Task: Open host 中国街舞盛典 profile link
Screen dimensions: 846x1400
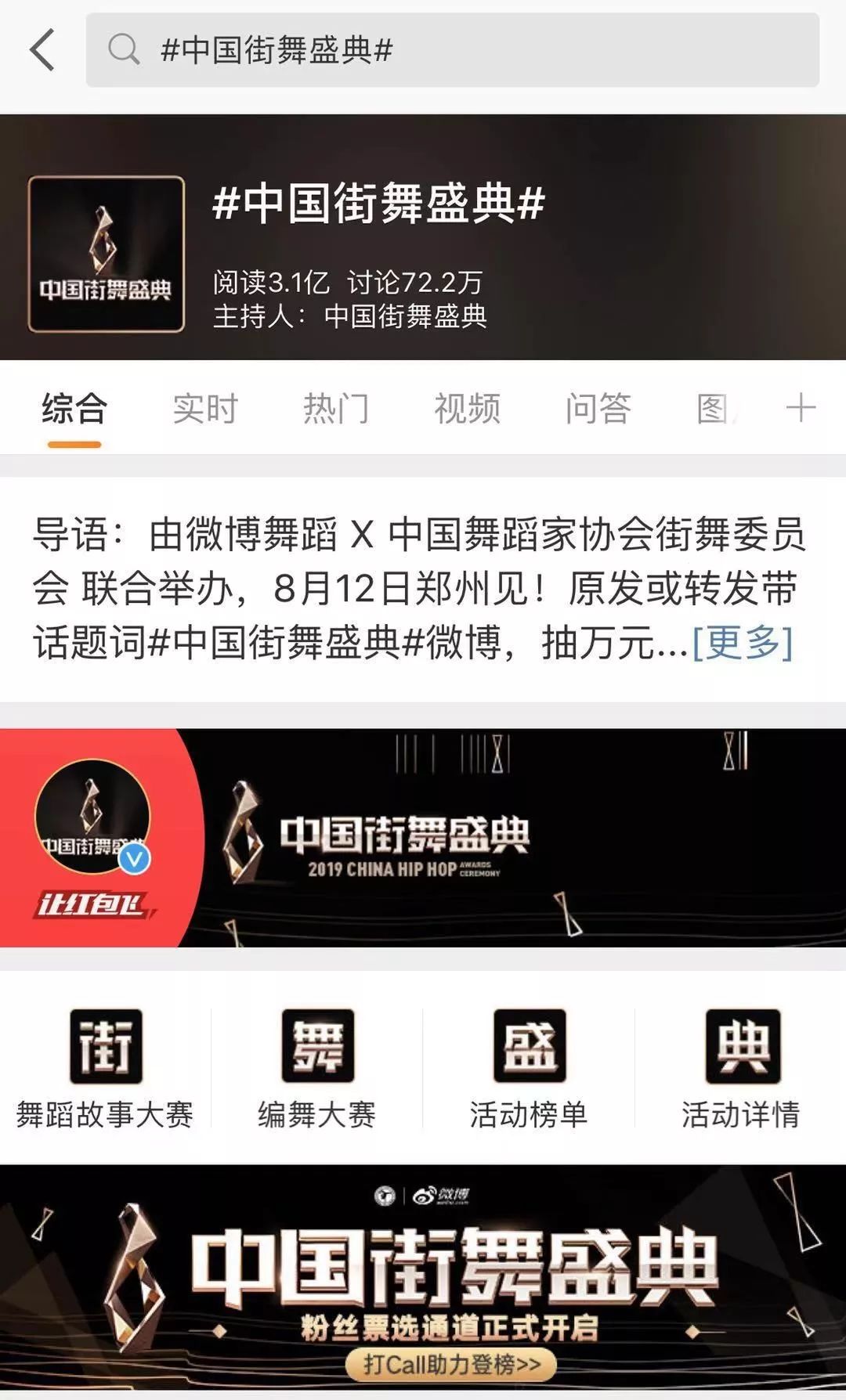Action: click(405, 316)
